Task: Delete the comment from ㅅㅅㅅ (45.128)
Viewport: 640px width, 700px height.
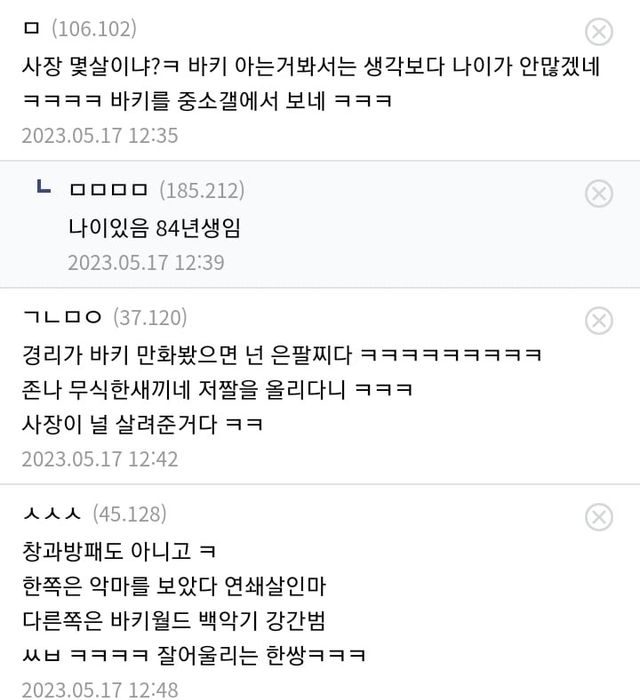Action: click(x=598, y=517)
